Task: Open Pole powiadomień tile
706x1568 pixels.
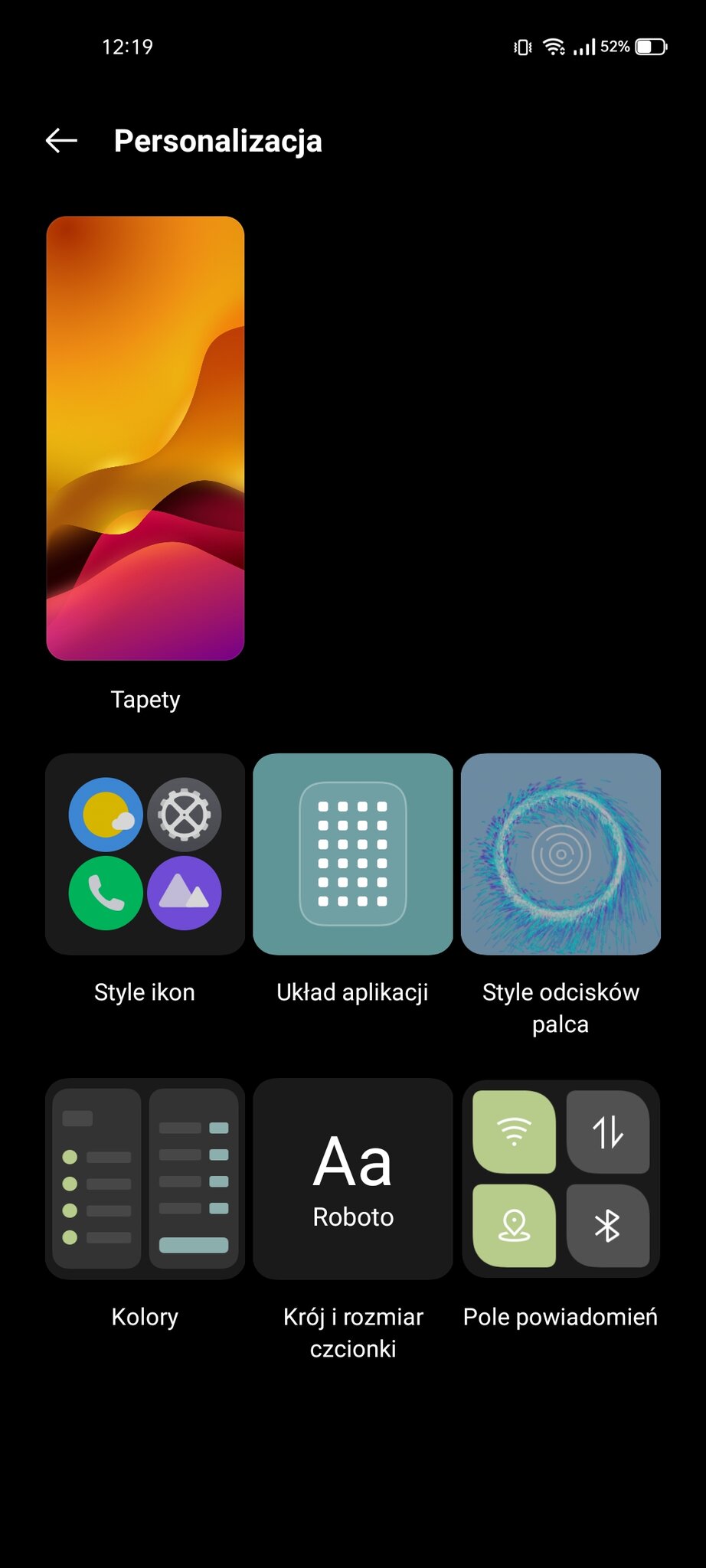Action: click(x=561, y=1178)
